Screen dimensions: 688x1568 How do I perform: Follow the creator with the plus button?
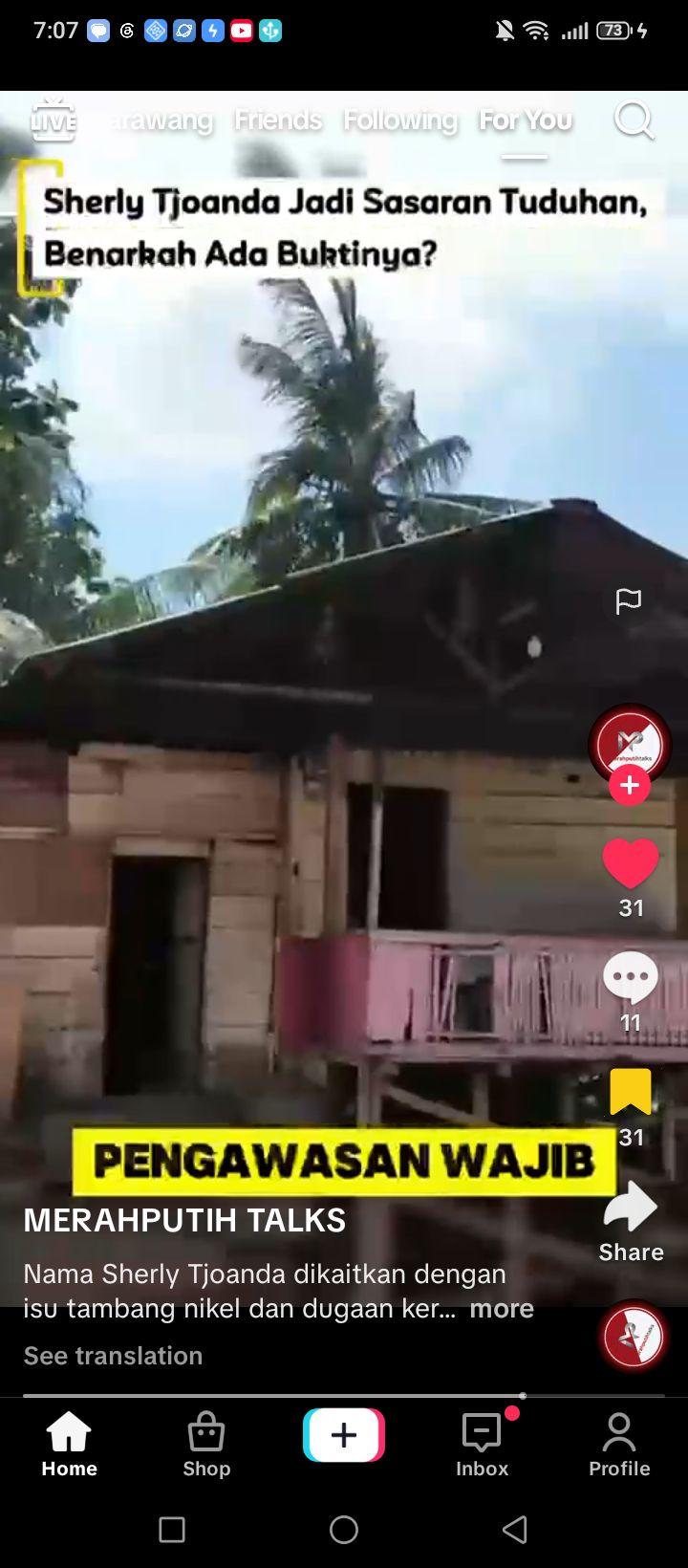coord(629,785)
